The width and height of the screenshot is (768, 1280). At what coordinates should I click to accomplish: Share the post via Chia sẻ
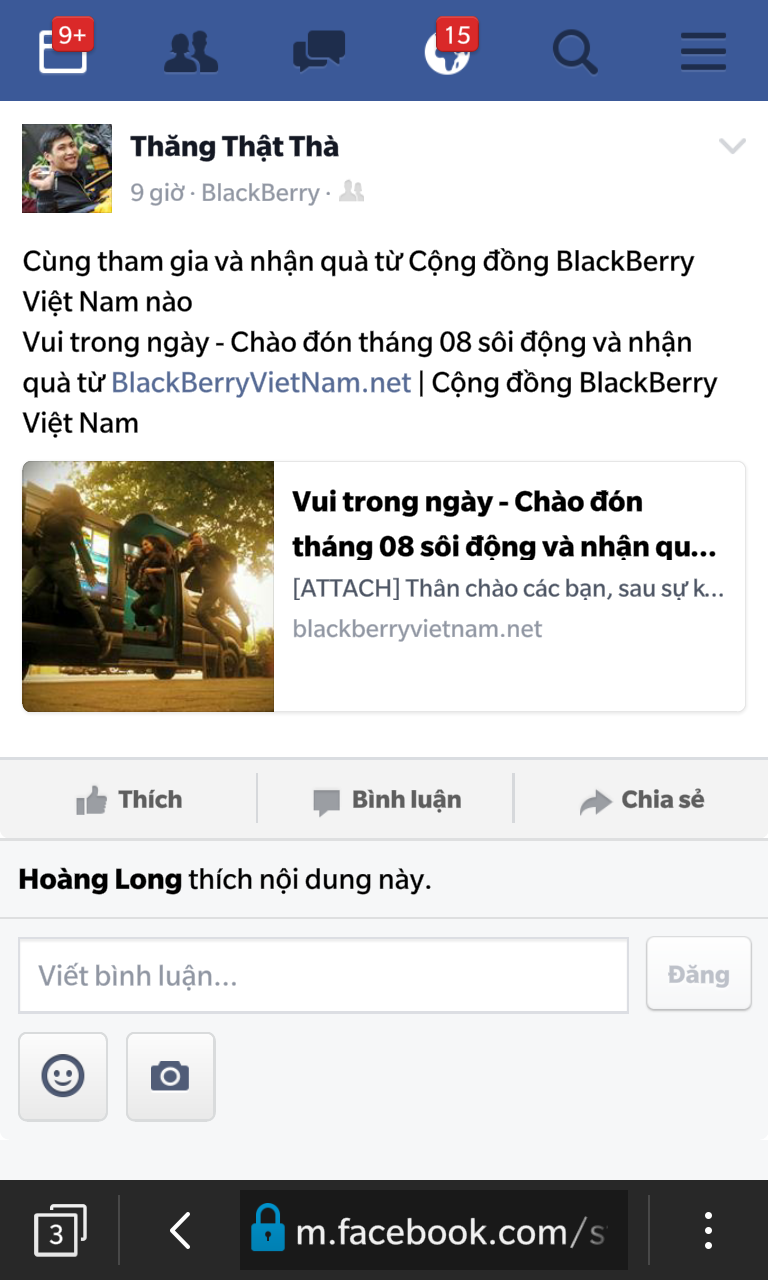(641, 800)
